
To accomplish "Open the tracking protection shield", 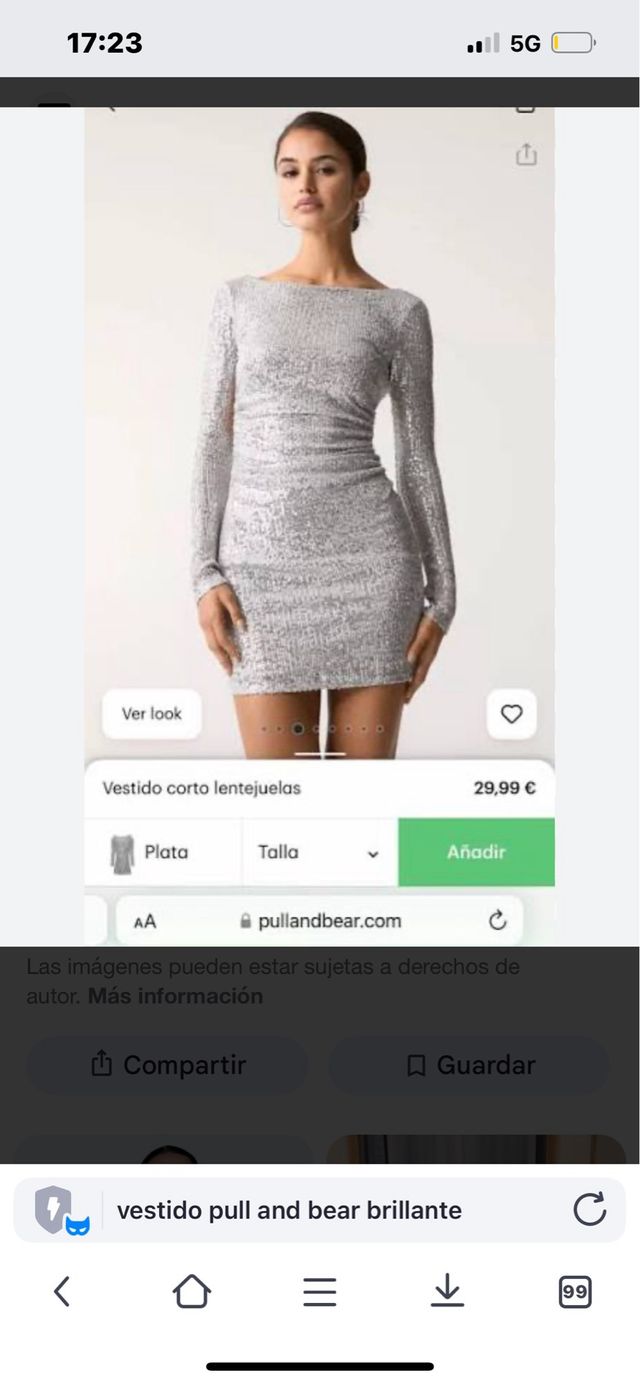I will coord(57,1210).
